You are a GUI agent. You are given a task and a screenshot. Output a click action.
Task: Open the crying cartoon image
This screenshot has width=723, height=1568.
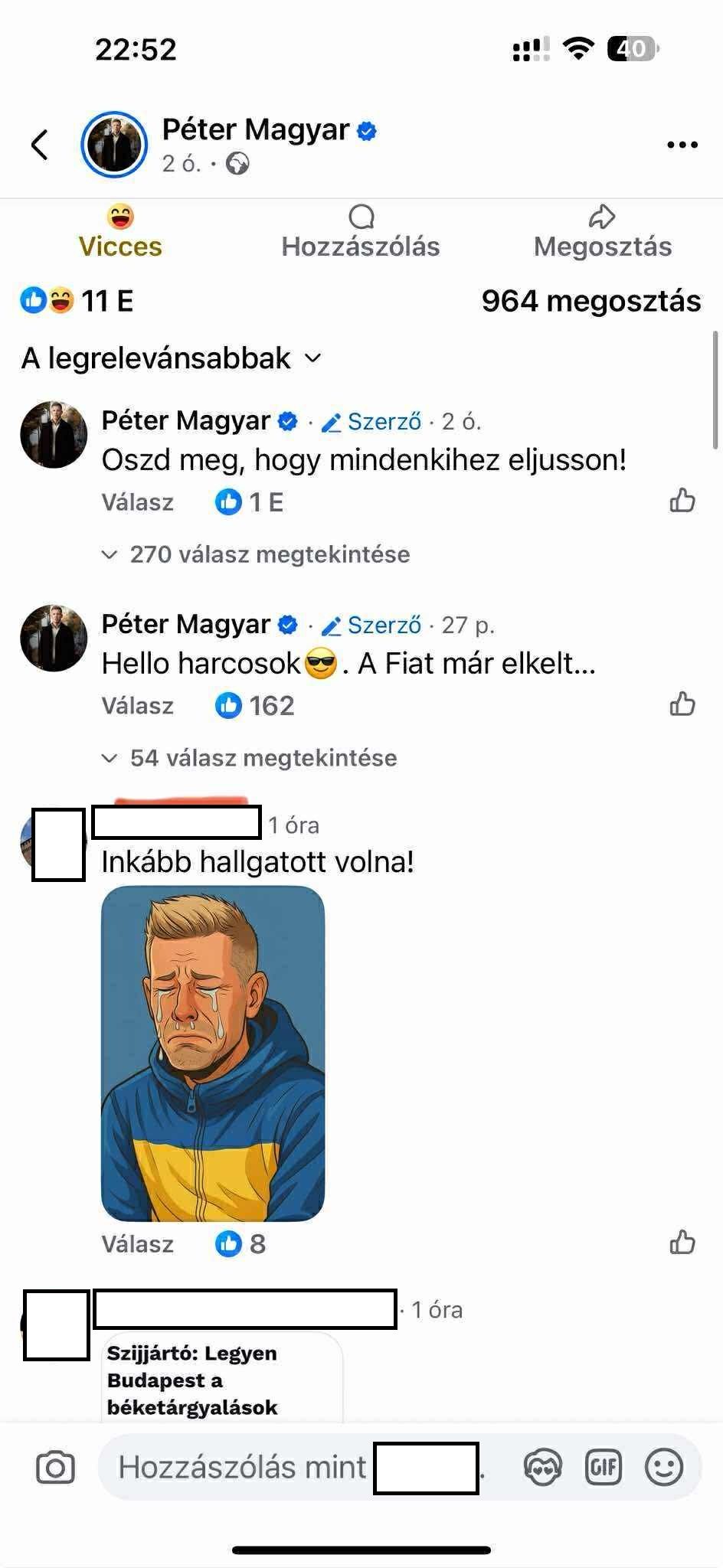click(x=213, y=1053)
